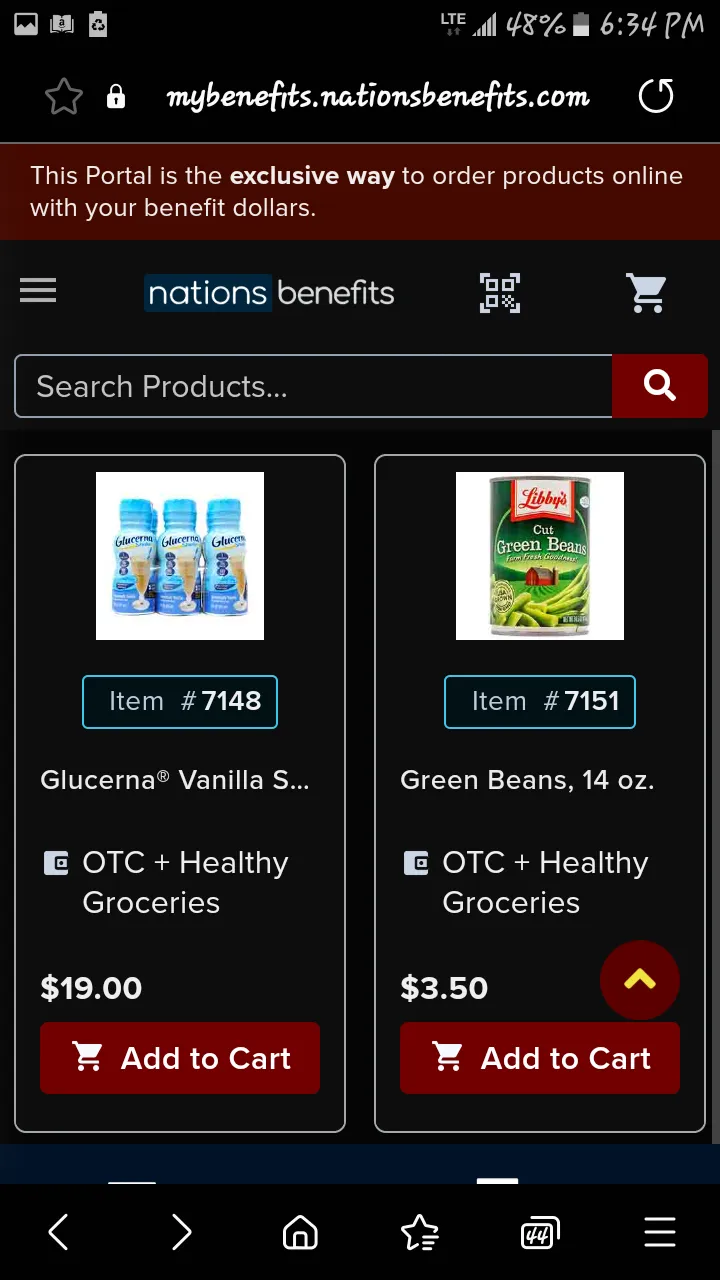Tap the website address in the URL bar
Screen dimensions: 720x1280
[378, 97]
